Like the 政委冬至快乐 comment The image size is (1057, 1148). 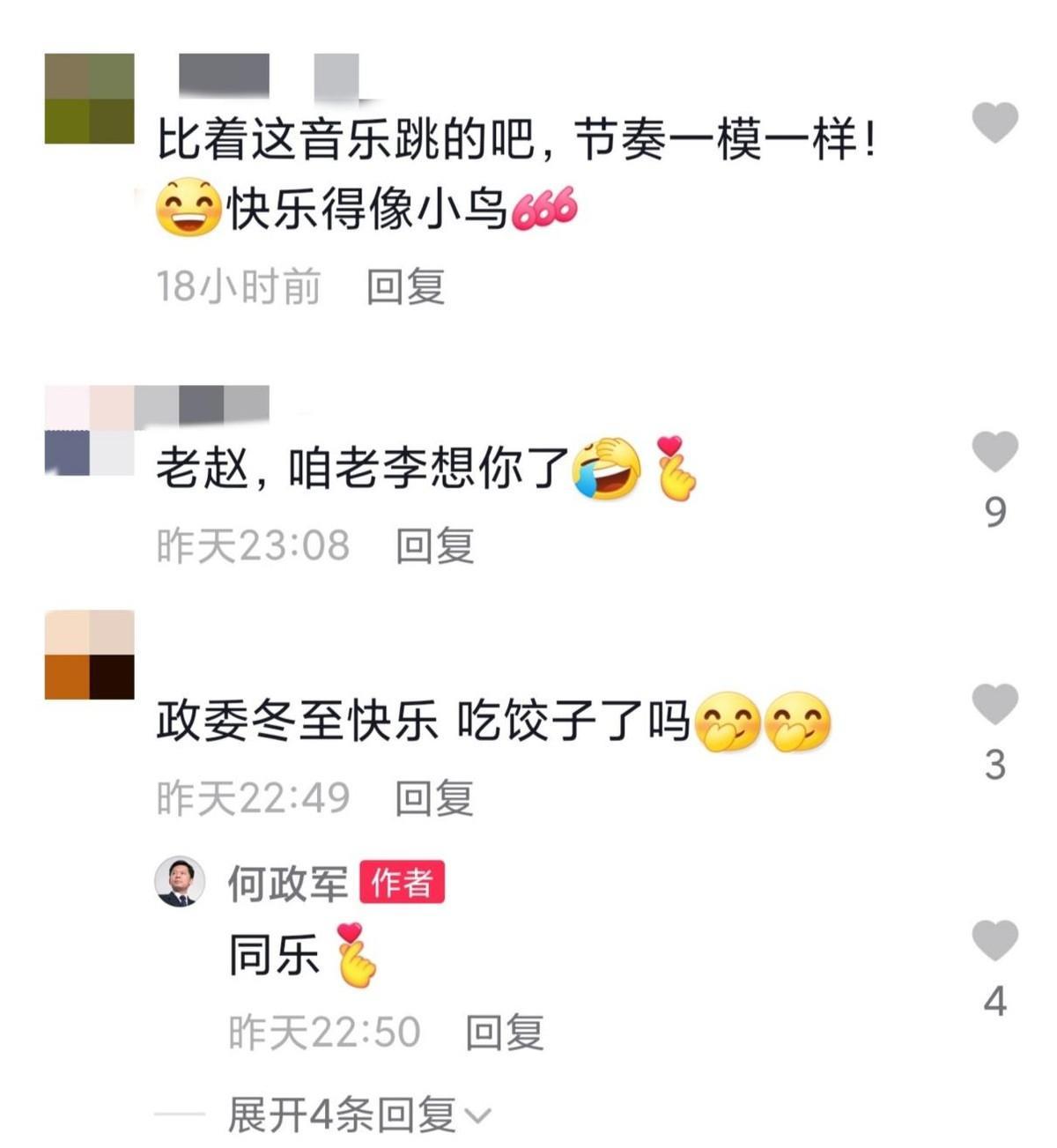(994, 705)
